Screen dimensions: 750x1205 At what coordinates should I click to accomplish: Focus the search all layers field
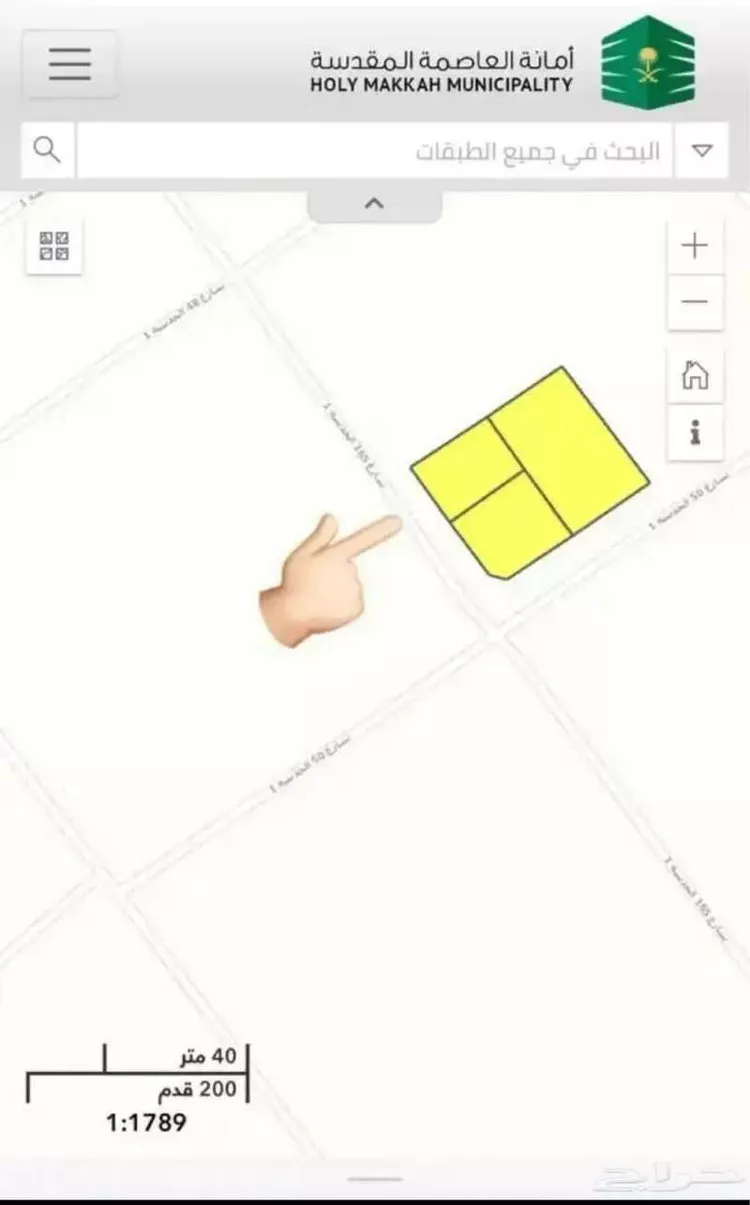tap(375, 151)
